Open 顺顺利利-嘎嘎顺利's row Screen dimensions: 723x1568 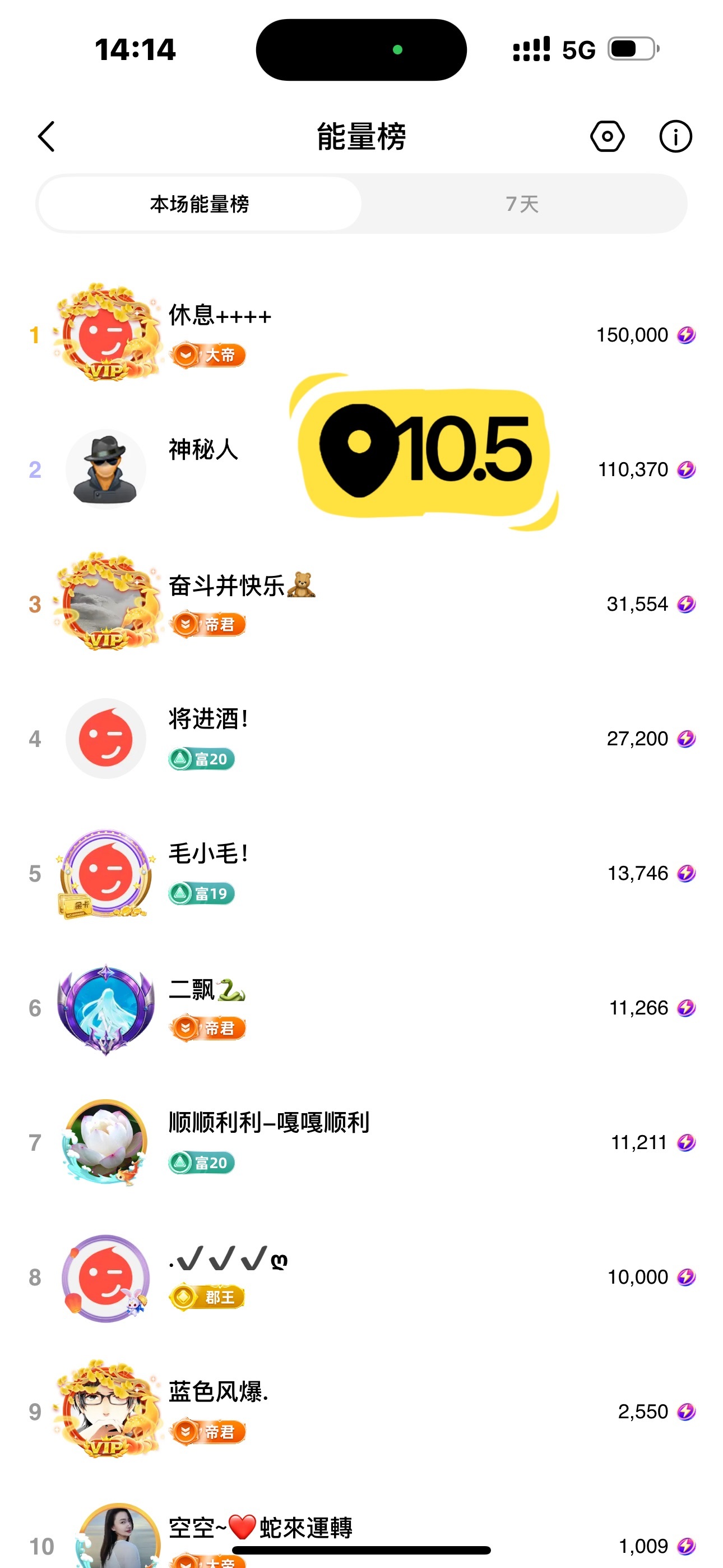tap(268, 1123)
